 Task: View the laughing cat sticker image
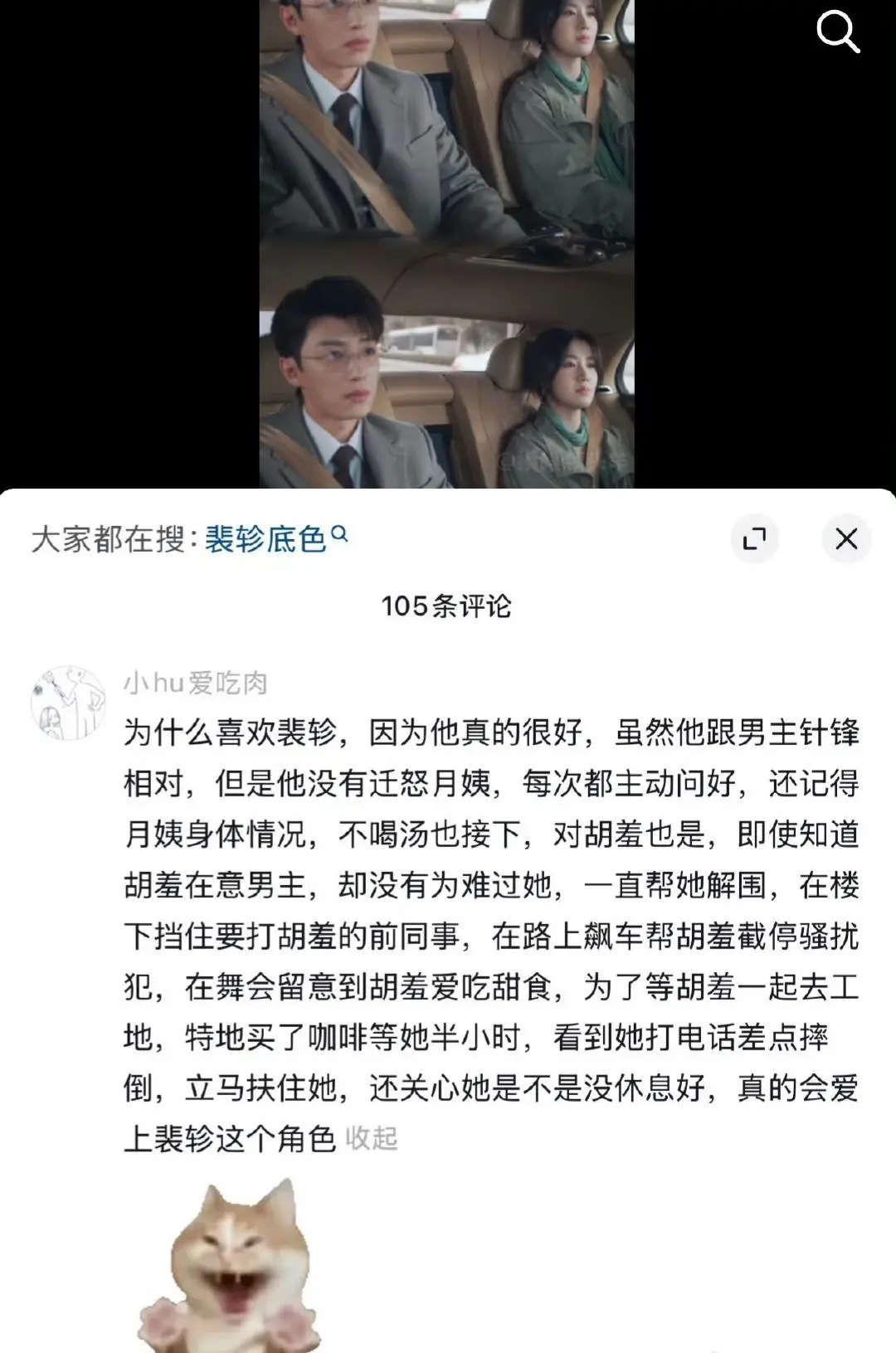click(x=230, y=1267)
